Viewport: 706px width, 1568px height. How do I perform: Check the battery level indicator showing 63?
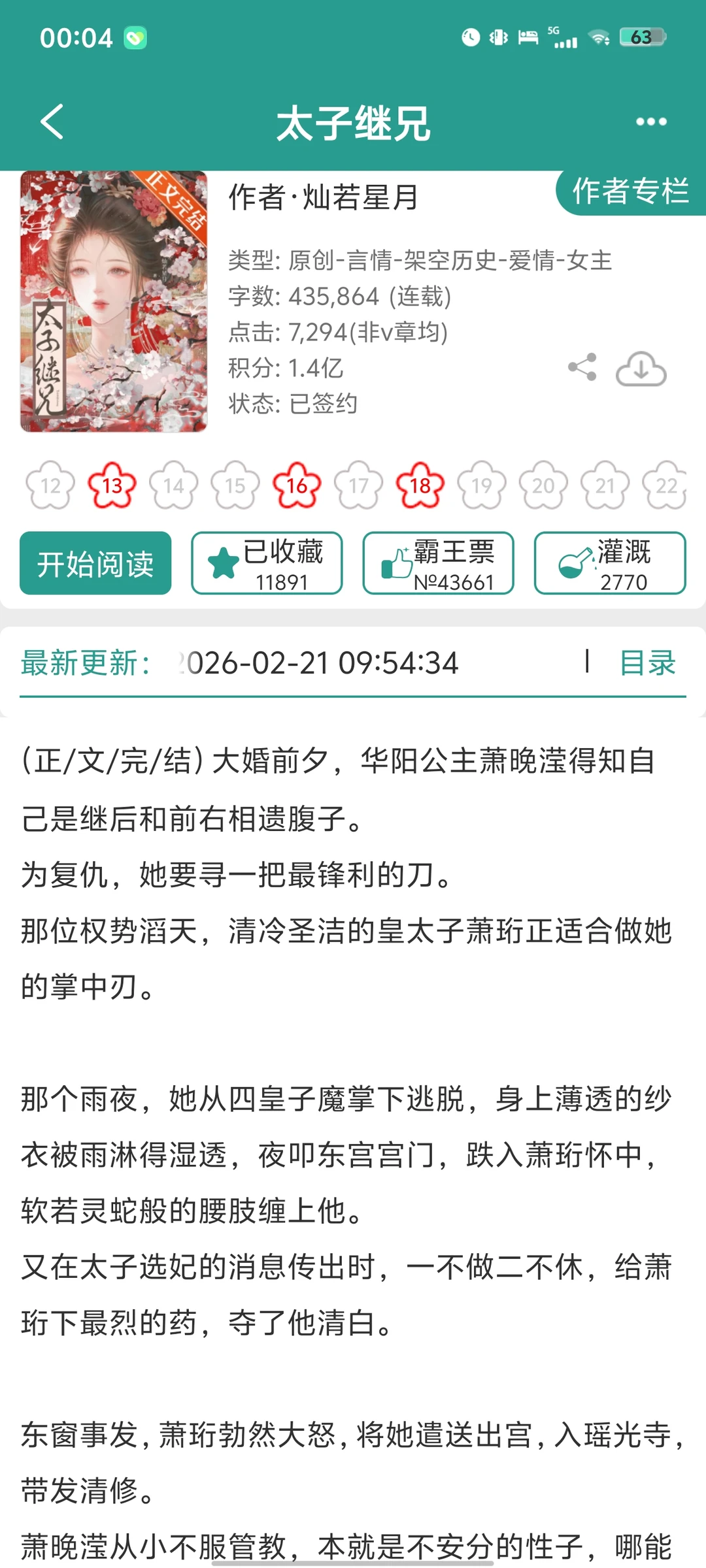coord(642,38)
